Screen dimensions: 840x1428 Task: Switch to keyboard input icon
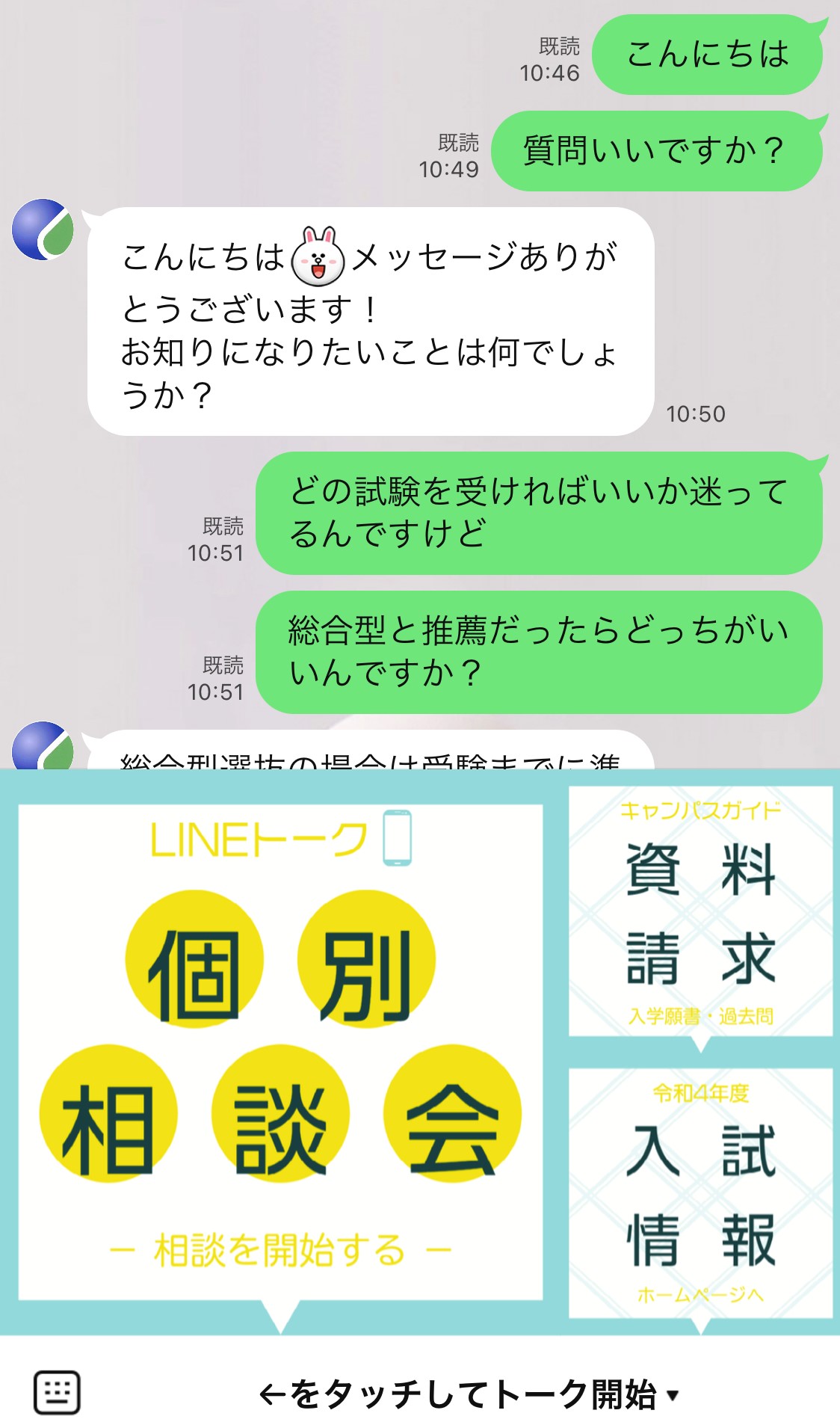57,1392
